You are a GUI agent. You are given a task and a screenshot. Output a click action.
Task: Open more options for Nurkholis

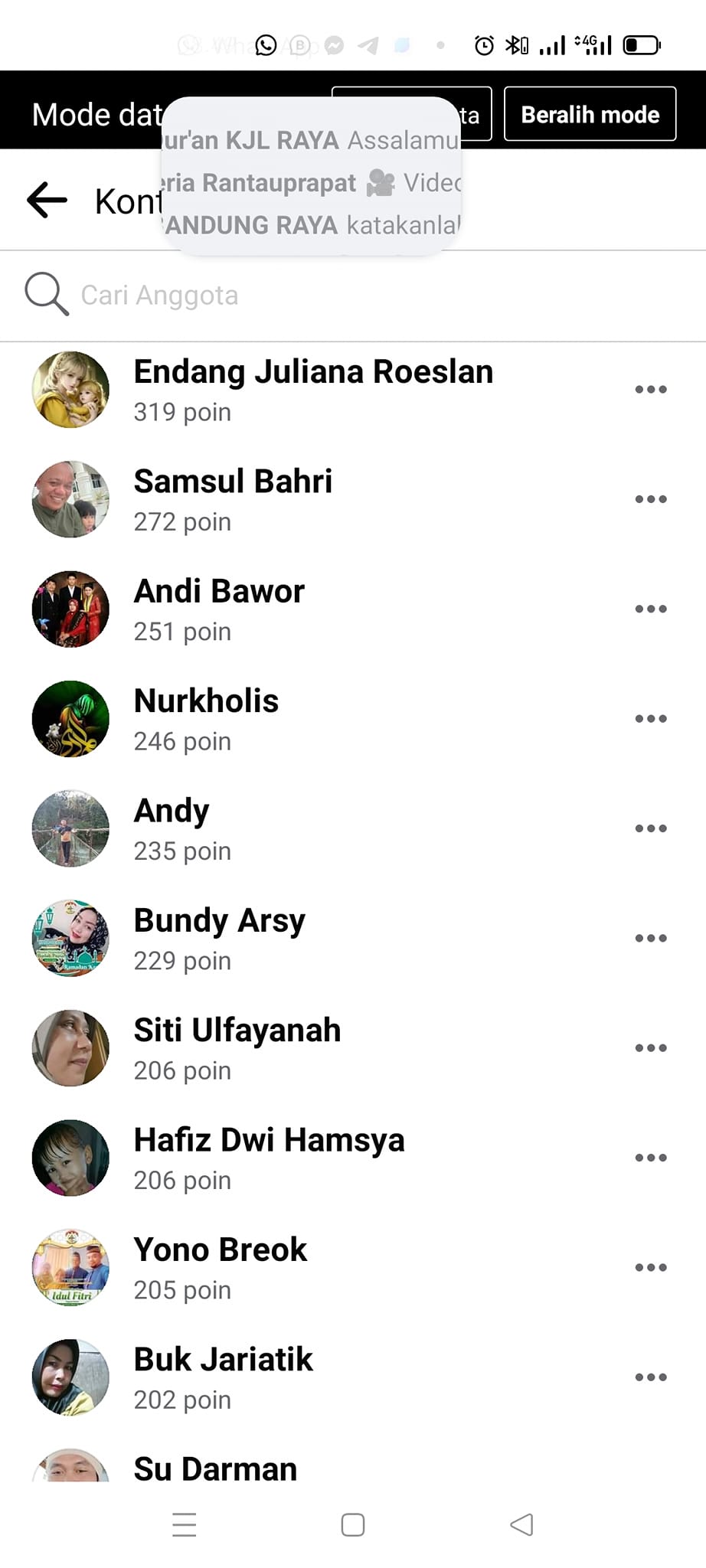coord(650,719)
